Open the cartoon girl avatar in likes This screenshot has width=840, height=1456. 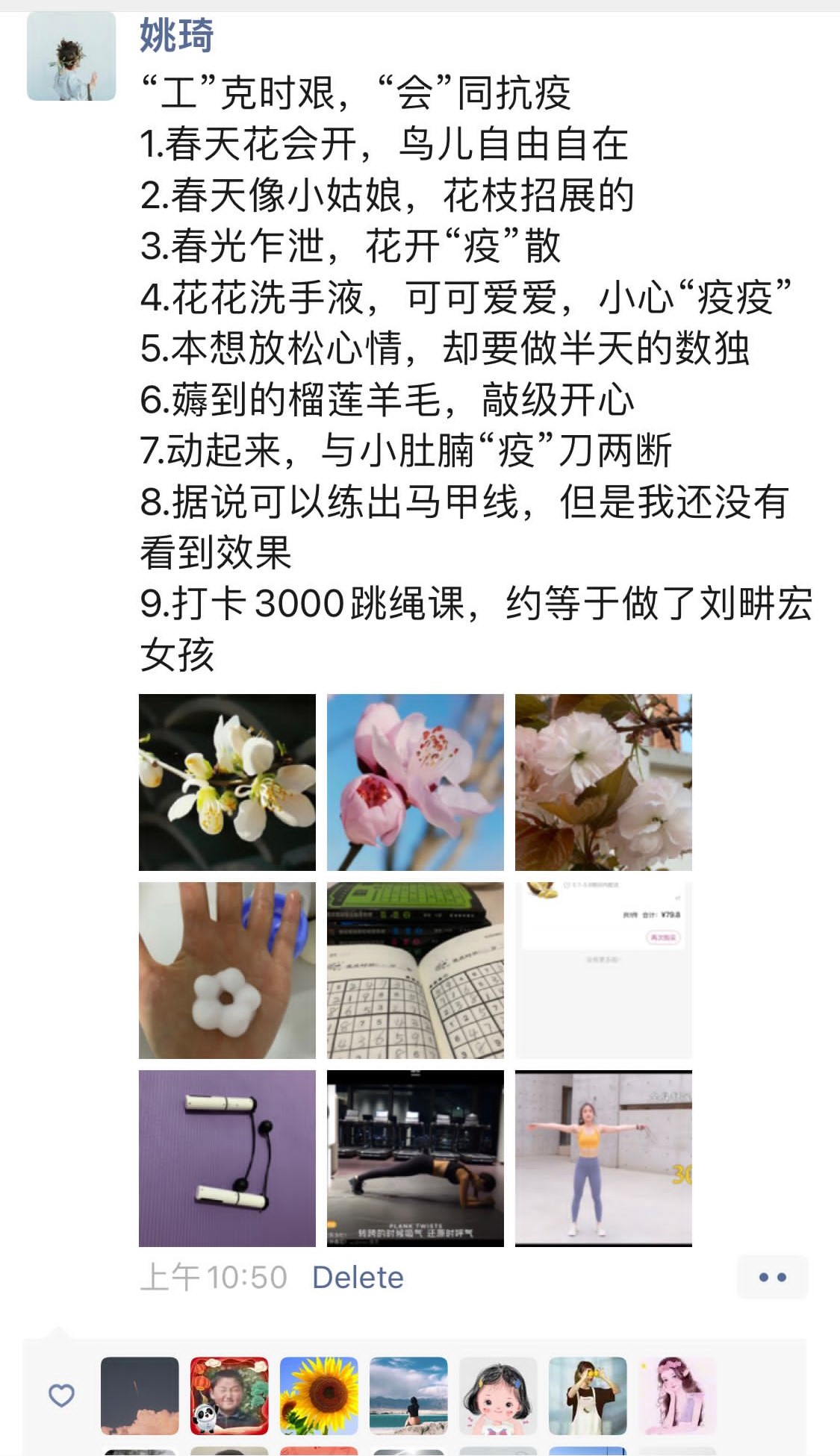click(498, 1396)
